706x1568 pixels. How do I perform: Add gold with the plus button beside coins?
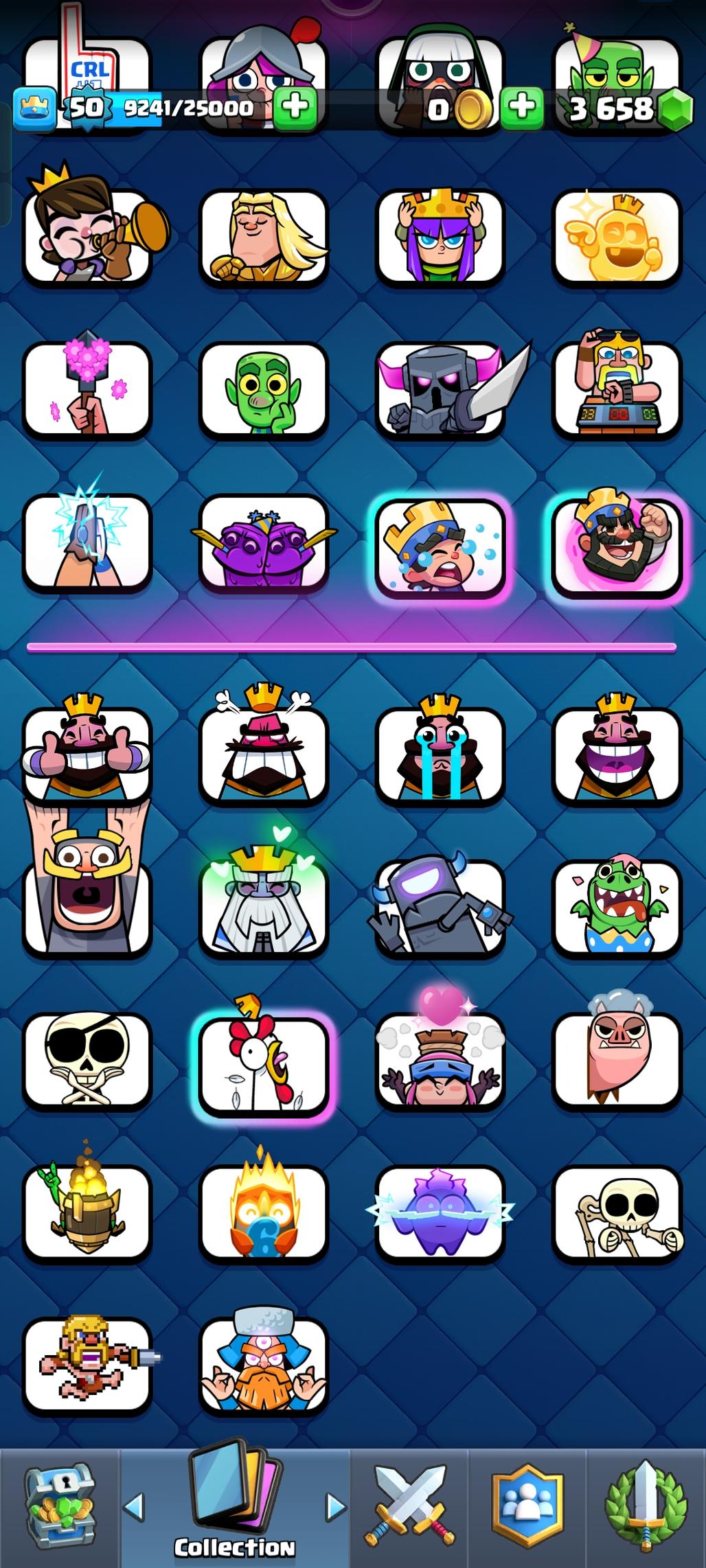pos(522,107)
